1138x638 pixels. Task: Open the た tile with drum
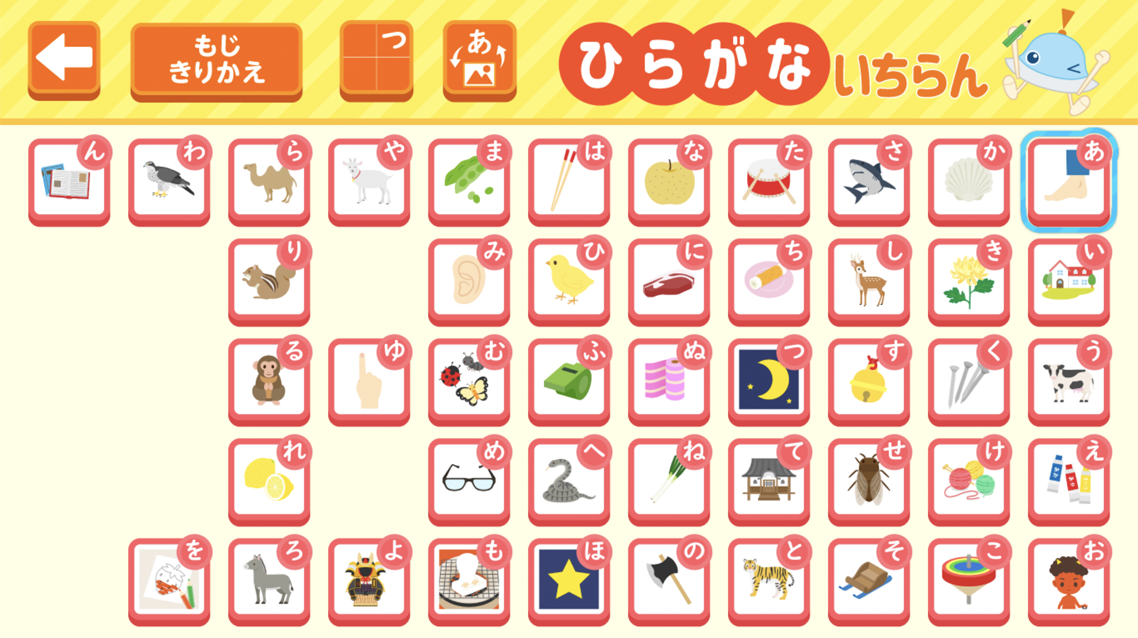768,182
